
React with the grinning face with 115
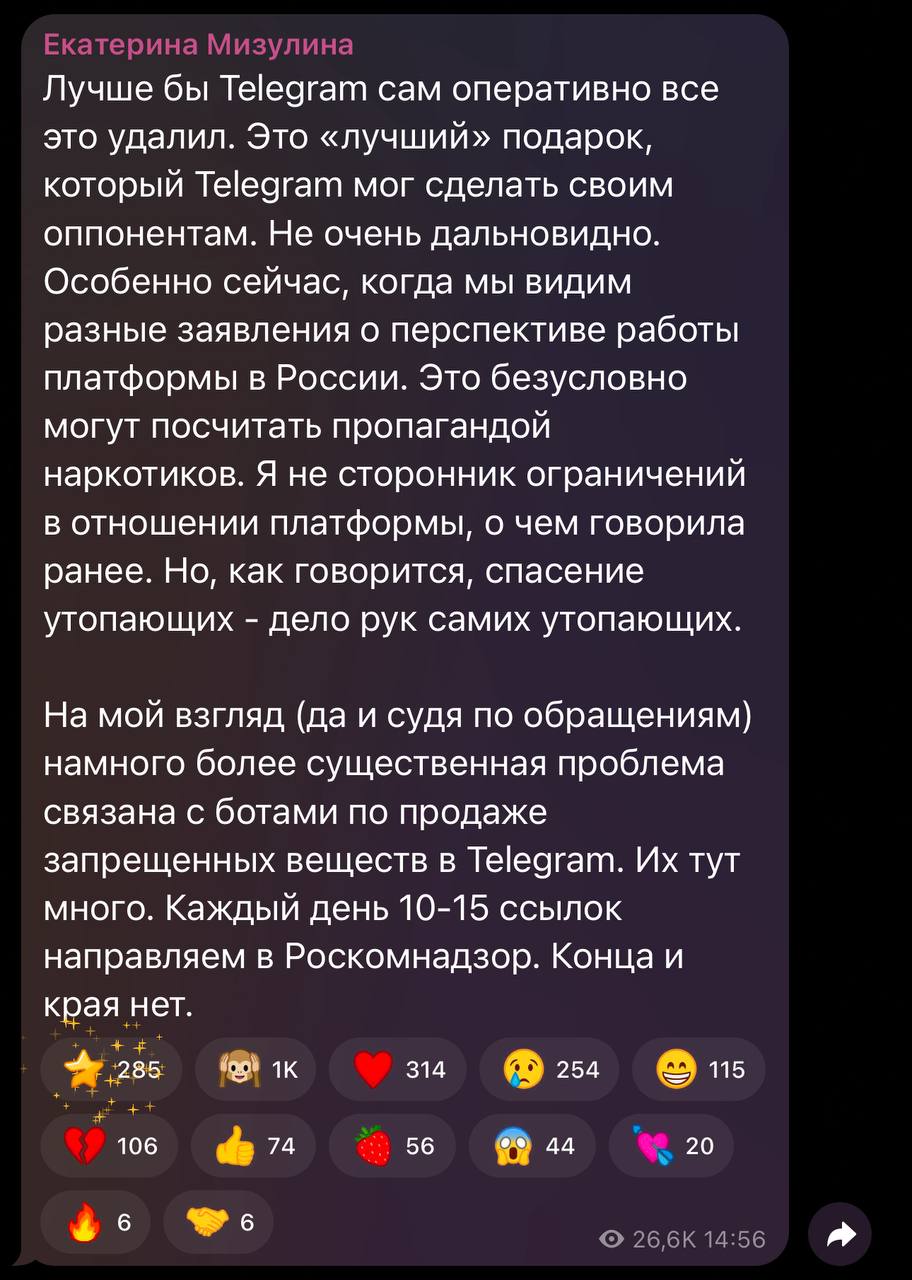pos(697,1070)
